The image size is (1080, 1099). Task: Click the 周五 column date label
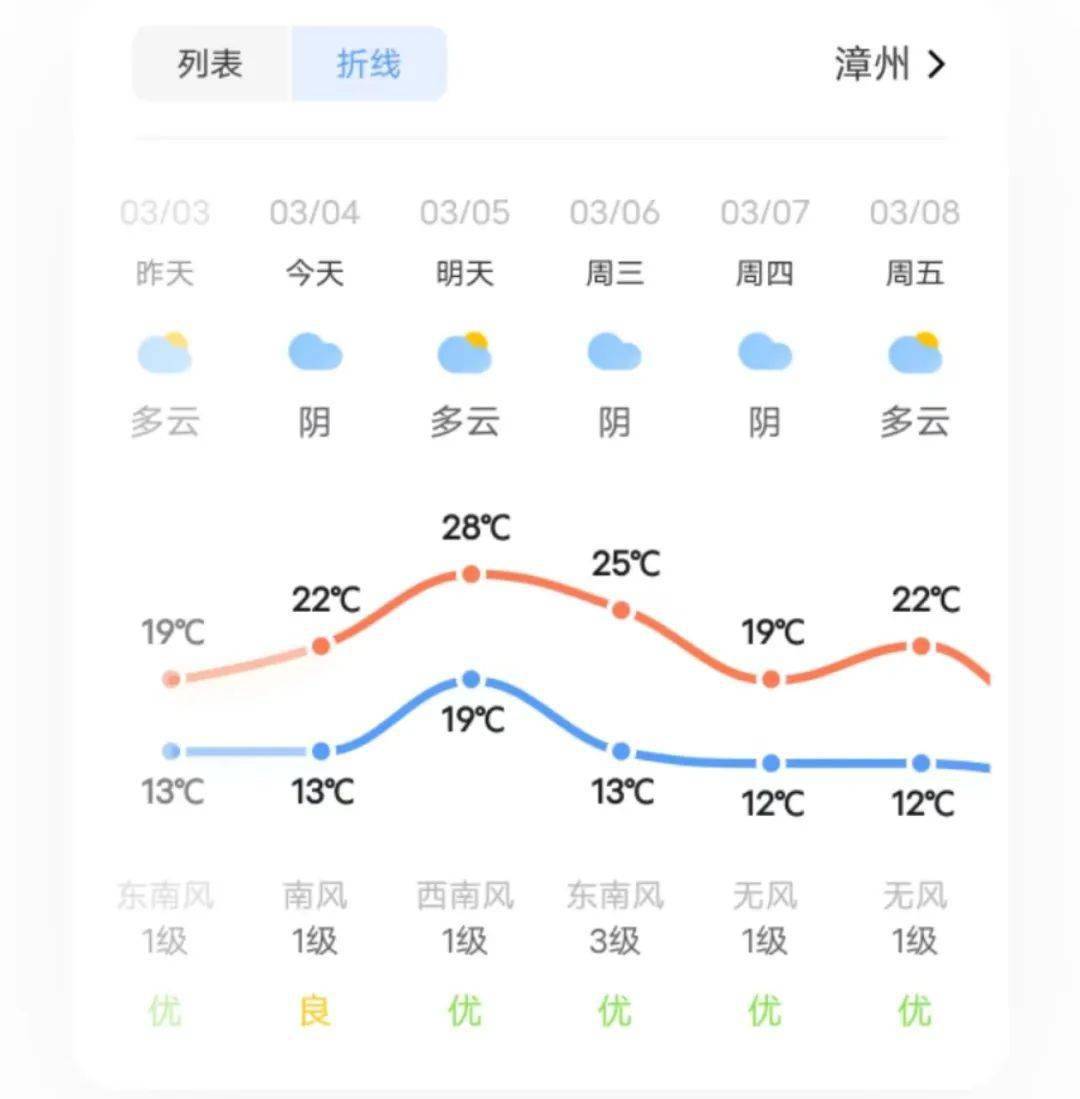[916, 272]
